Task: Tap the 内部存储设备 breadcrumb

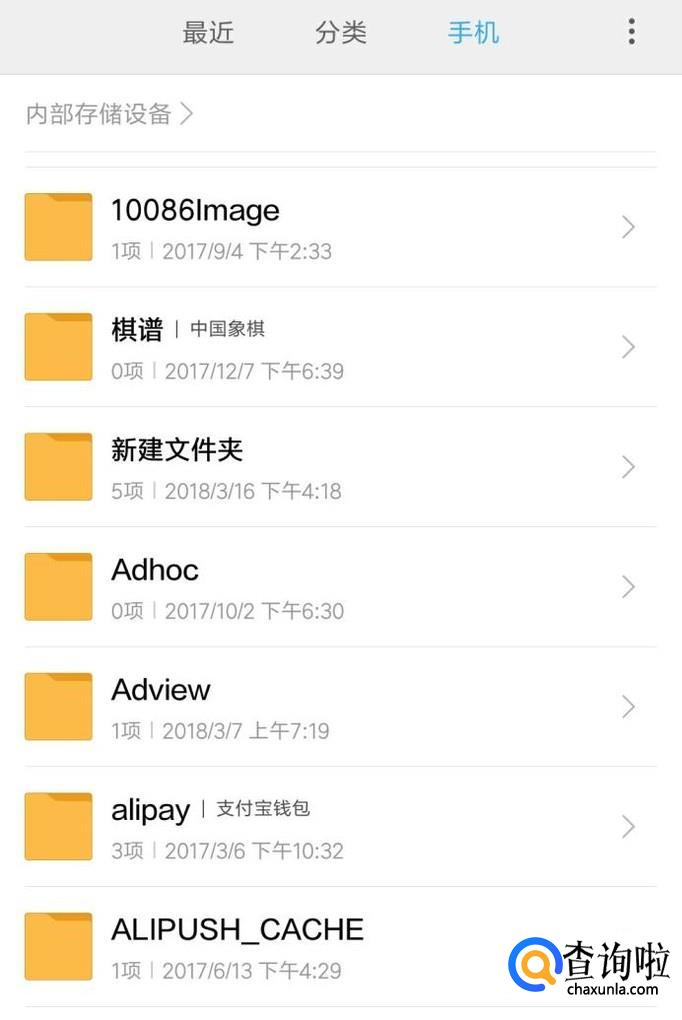Action: [x=100, y=114]
